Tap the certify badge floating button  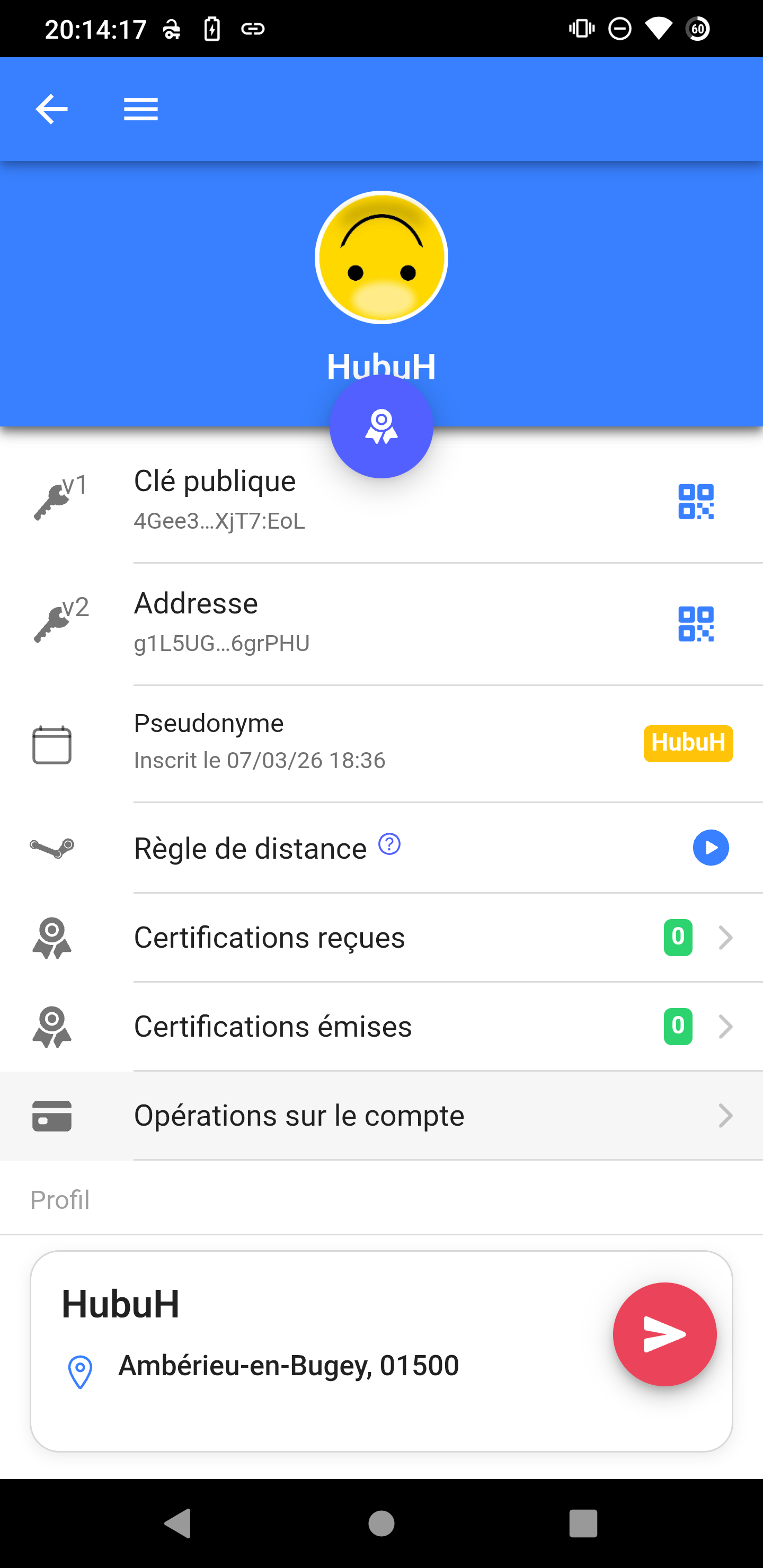pos(381,426)
